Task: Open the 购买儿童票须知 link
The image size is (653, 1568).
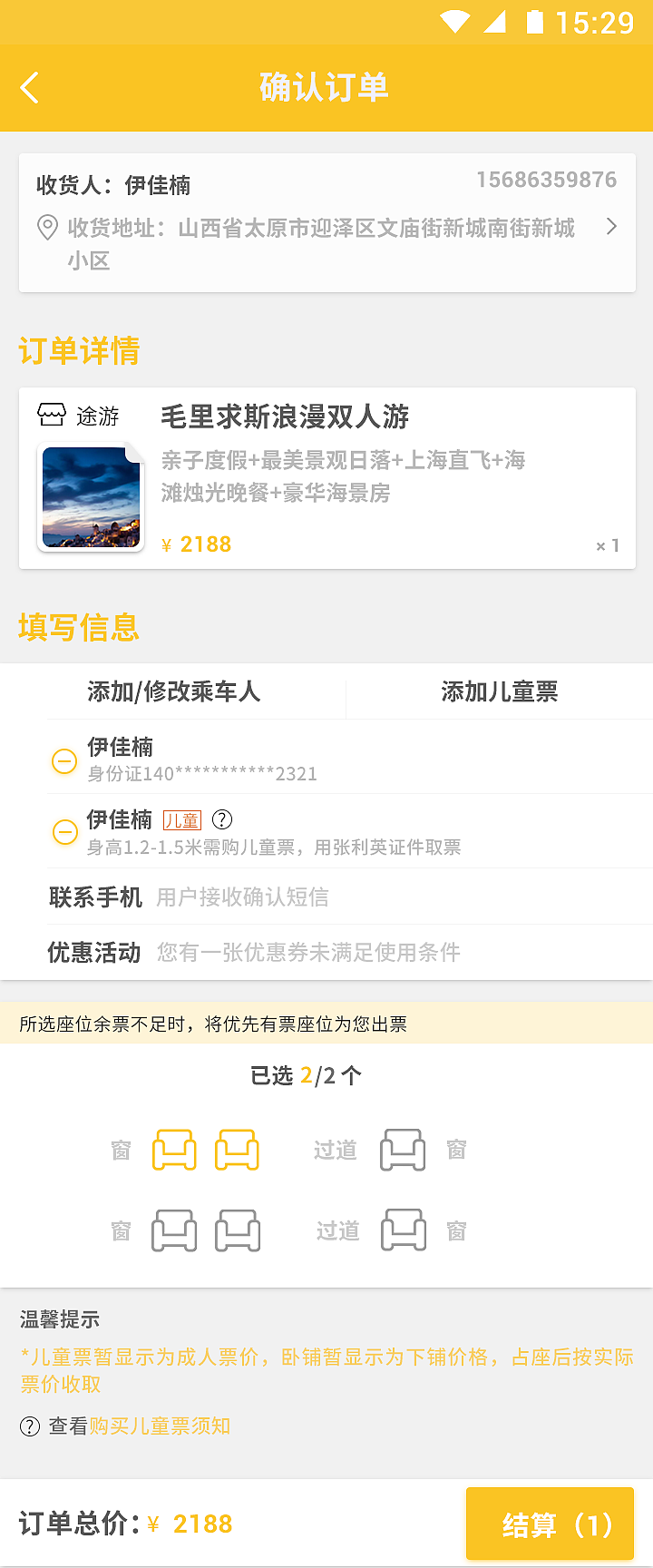Action: click(160, 1426)
